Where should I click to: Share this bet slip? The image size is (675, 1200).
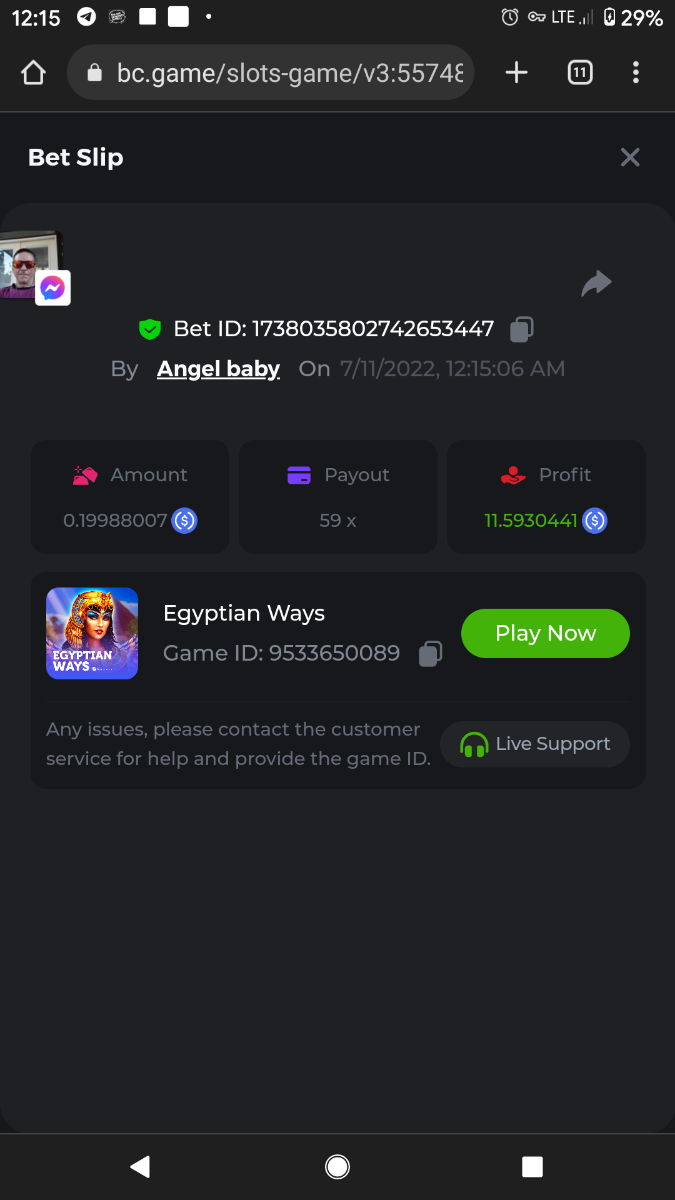596,284
